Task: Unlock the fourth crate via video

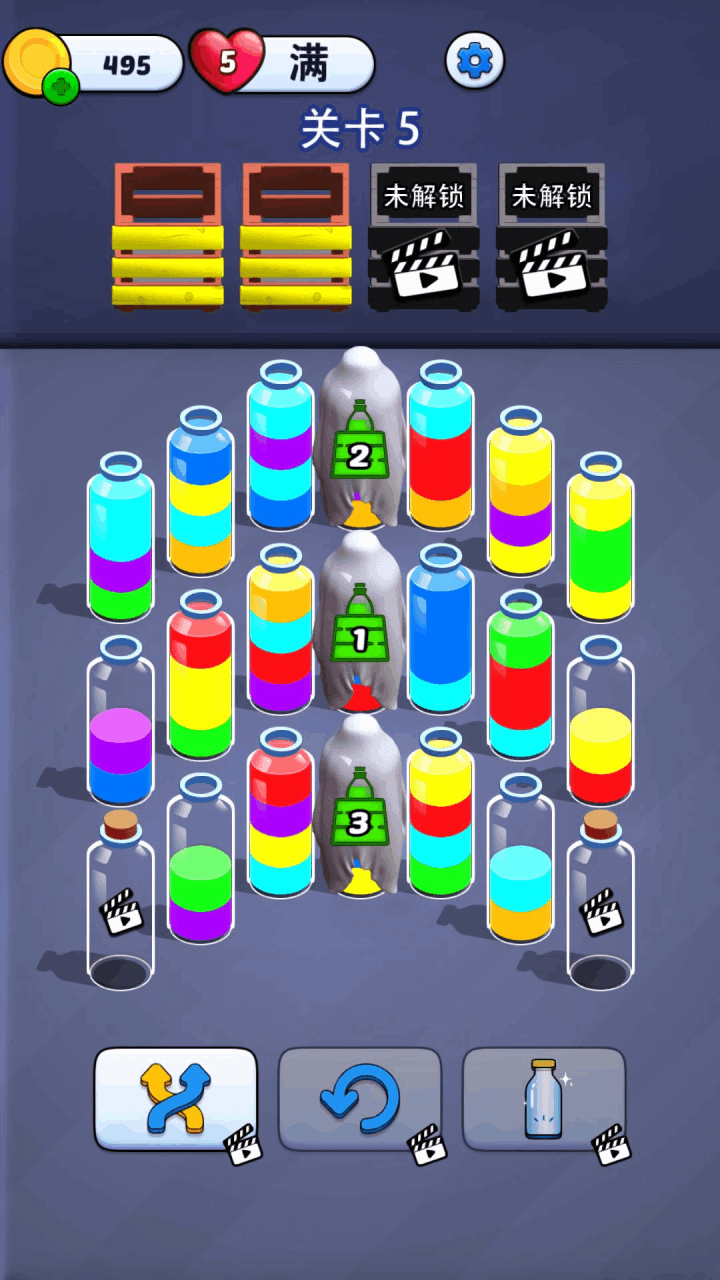Action: click(x=552, y=238)
